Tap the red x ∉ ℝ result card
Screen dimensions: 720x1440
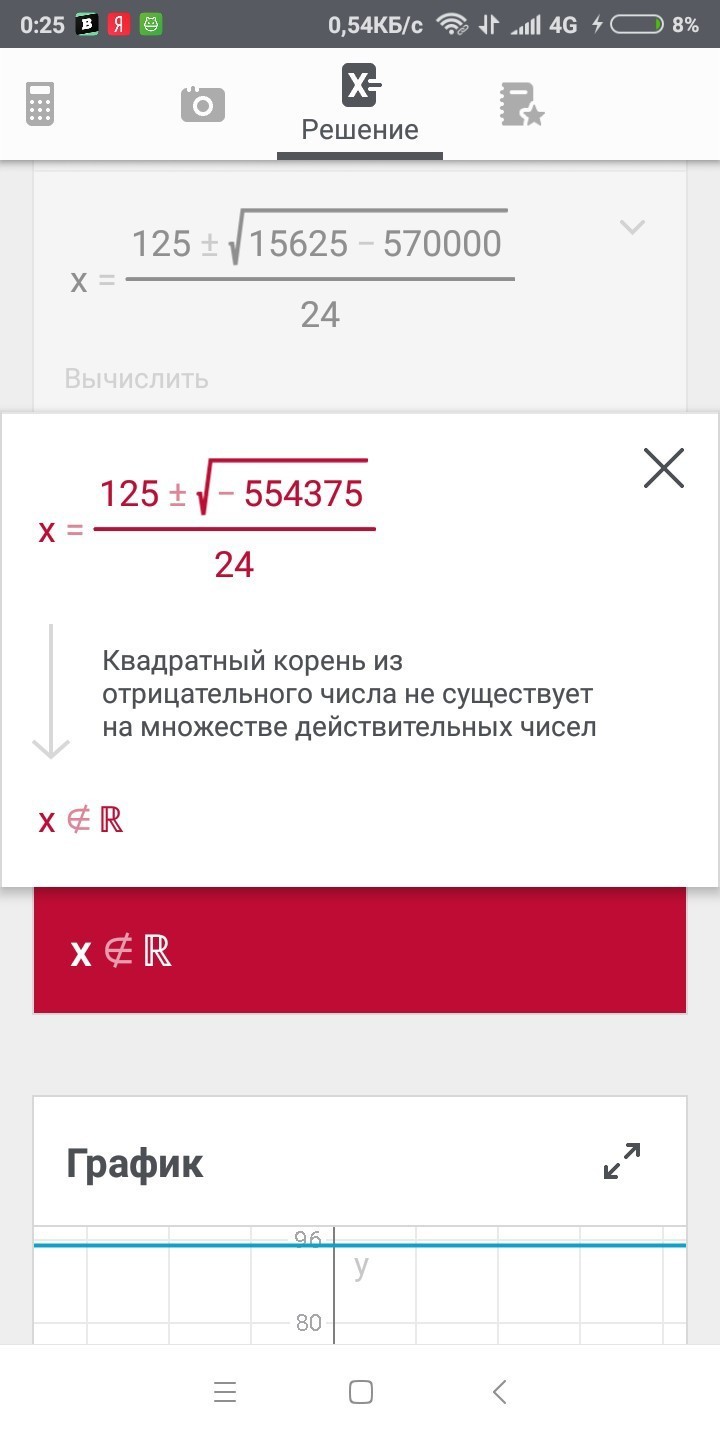(360, 950)
